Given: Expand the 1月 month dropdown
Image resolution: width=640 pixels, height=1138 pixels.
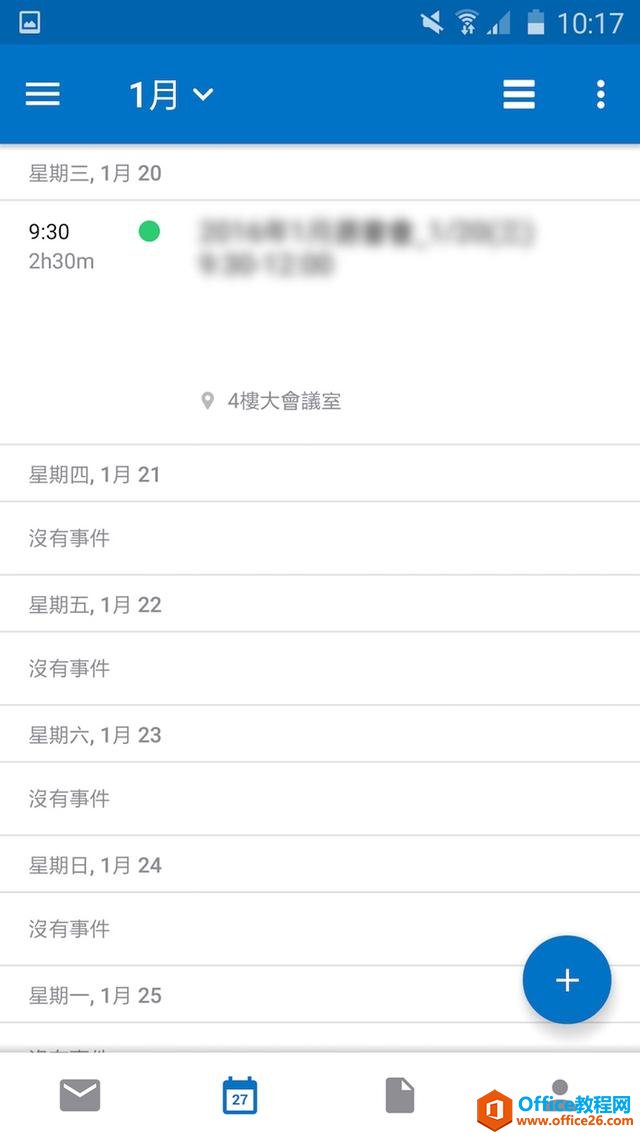Looking at the screenshot, I should (x=170, y=94).
